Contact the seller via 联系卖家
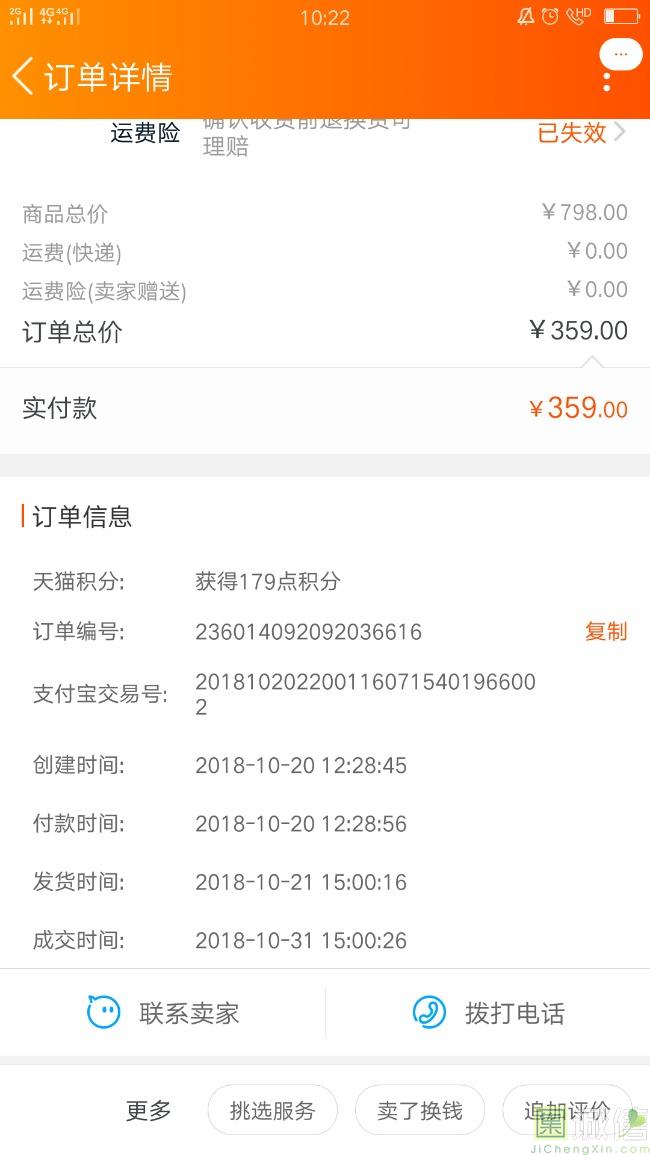The height and width of the screenshot is (1155, 650). point(163,1013)
